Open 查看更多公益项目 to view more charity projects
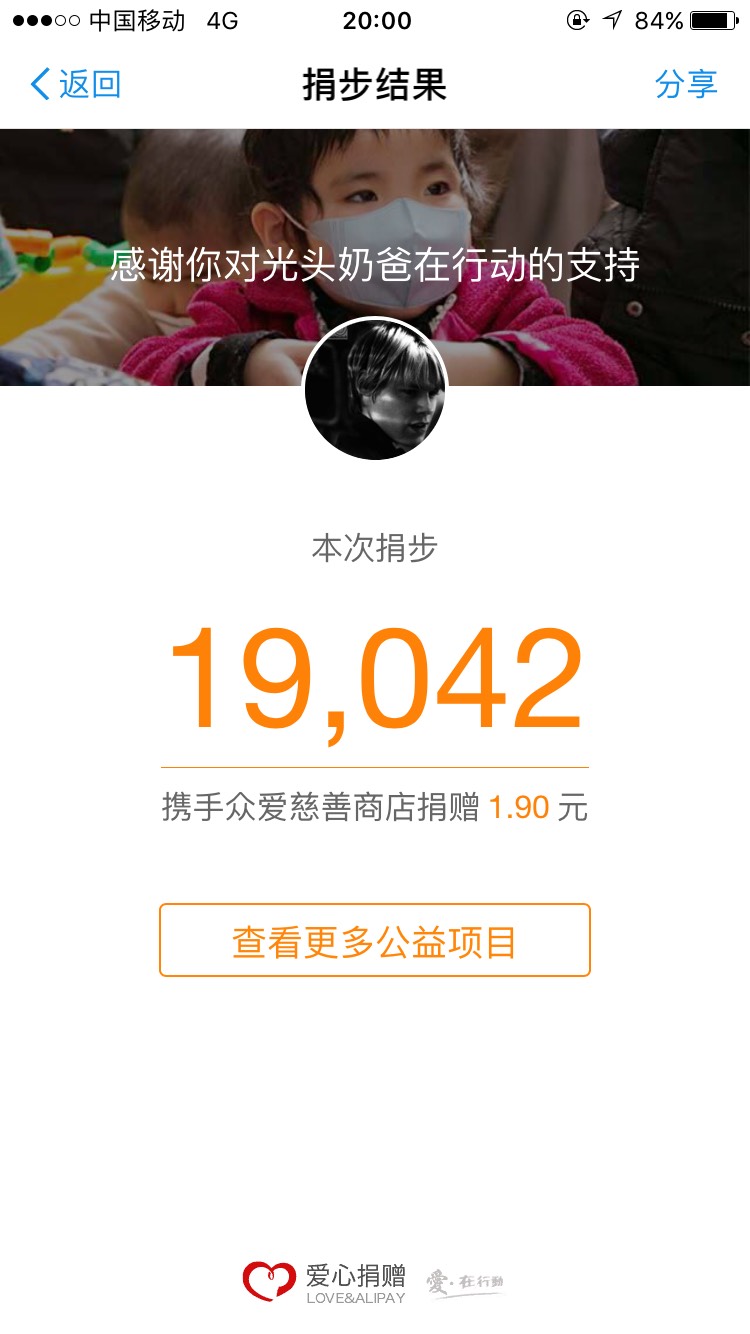750x1334 pixels. 375,940
